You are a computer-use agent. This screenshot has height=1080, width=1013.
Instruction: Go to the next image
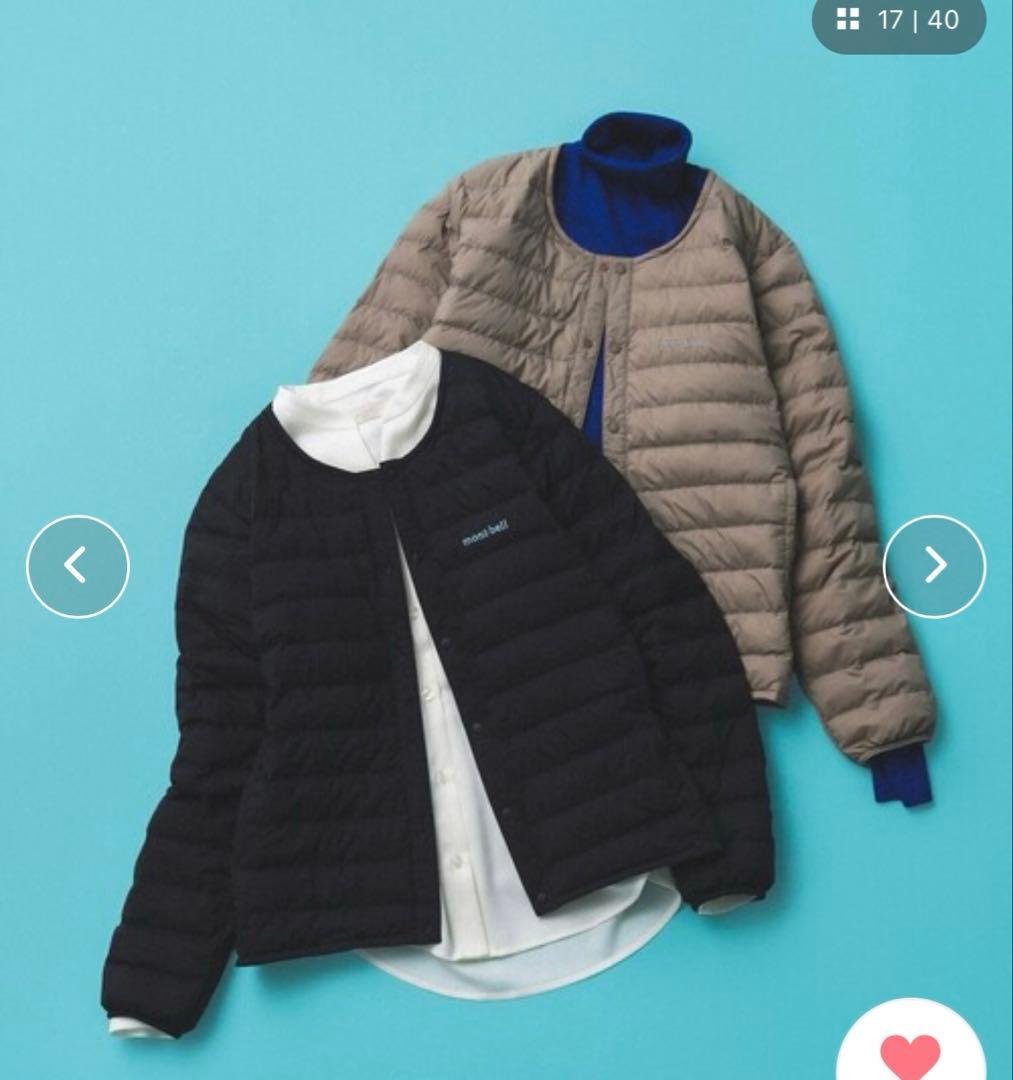[934, 566]
